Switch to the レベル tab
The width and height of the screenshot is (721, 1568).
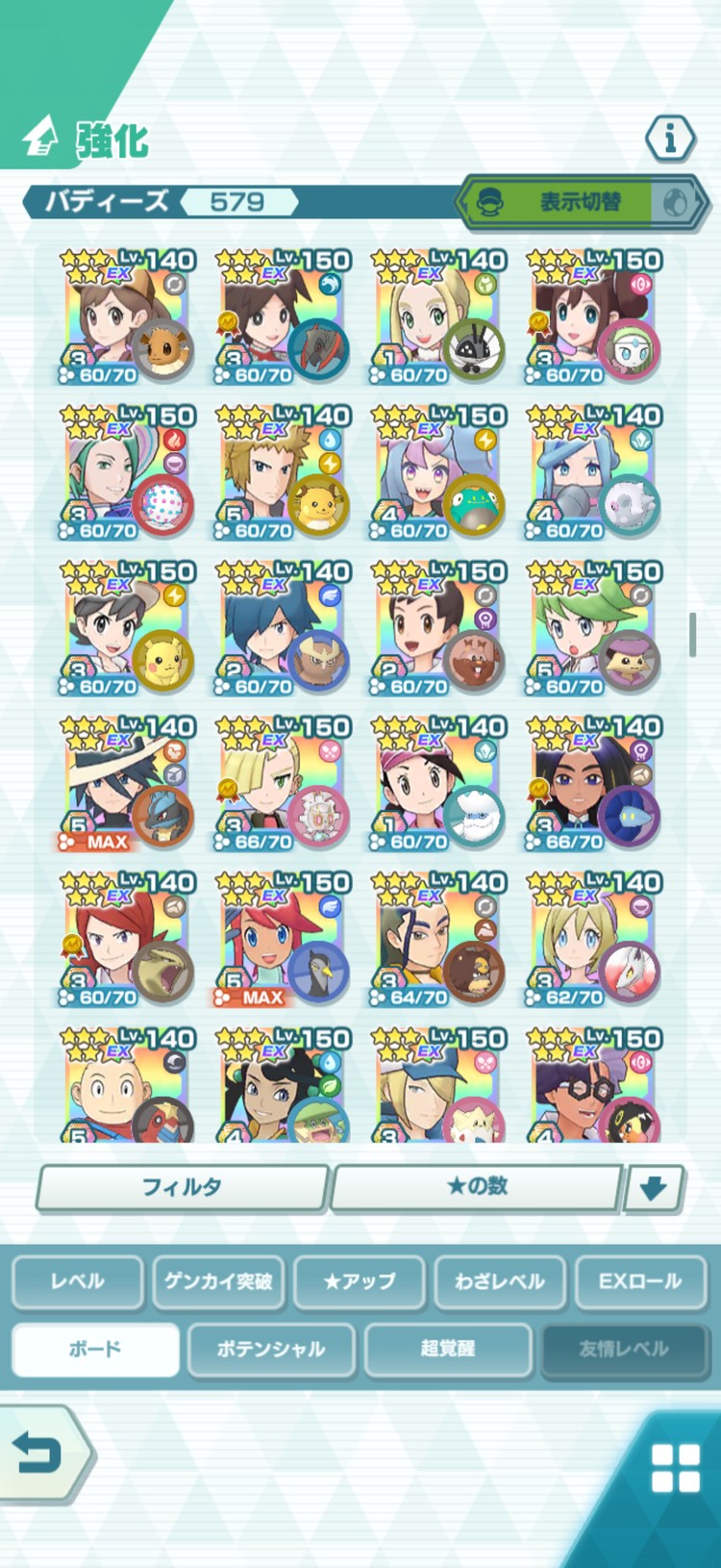(x=78, y=1281)
